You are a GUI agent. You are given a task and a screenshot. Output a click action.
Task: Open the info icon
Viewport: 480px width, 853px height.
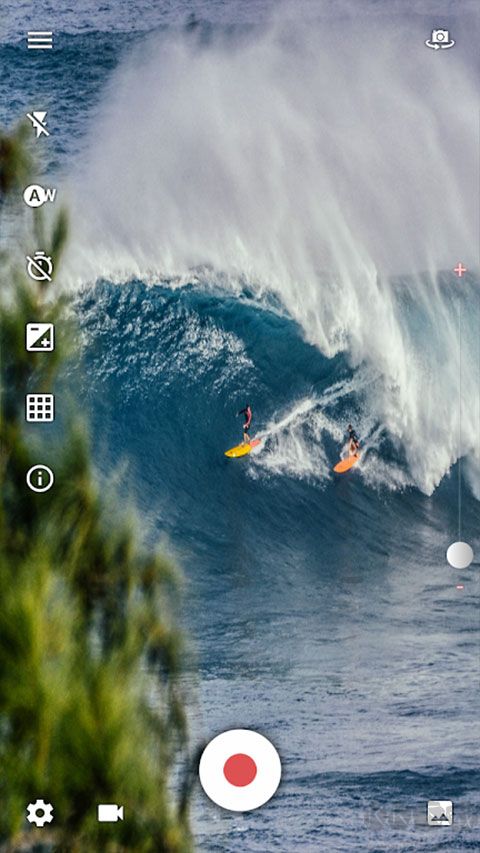pos(40,479)
